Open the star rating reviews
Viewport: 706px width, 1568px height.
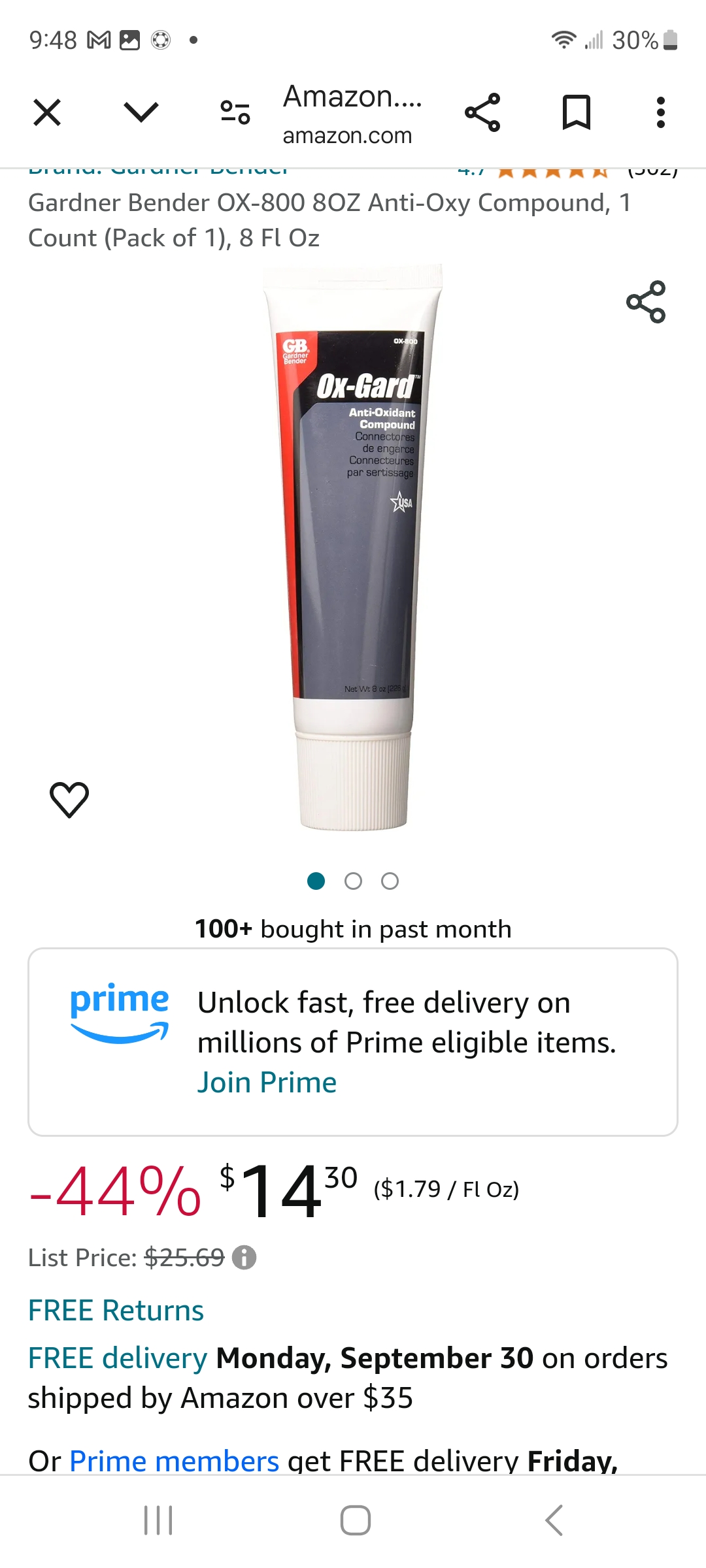coord(552,171)
